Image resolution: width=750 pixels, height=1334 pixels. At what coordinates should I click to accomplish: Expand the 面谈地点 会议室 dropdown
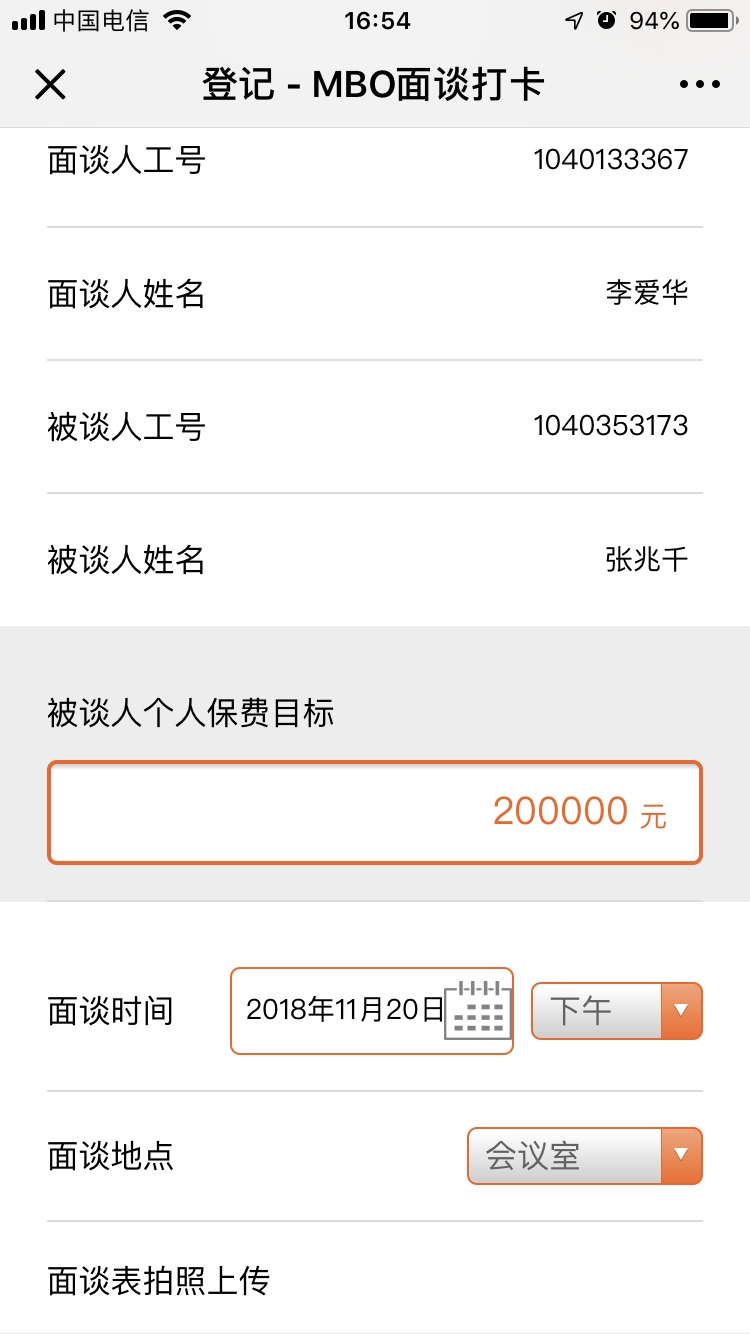coord(584,1156)
